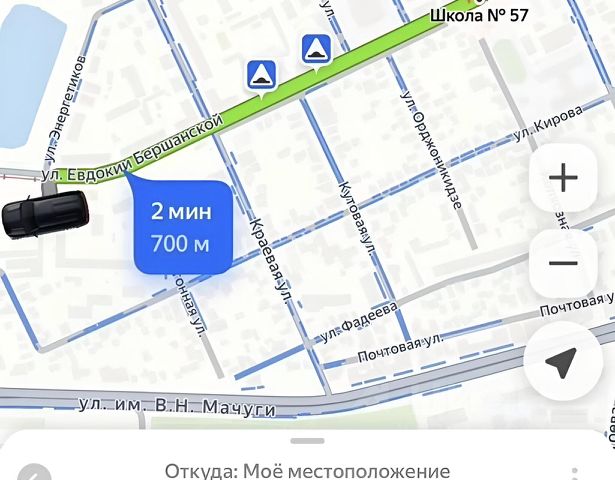The image size is (615, 480).
Task: Tap the bottom sheet drag handle
Action: pyautogui.click(x=308, y=441)
